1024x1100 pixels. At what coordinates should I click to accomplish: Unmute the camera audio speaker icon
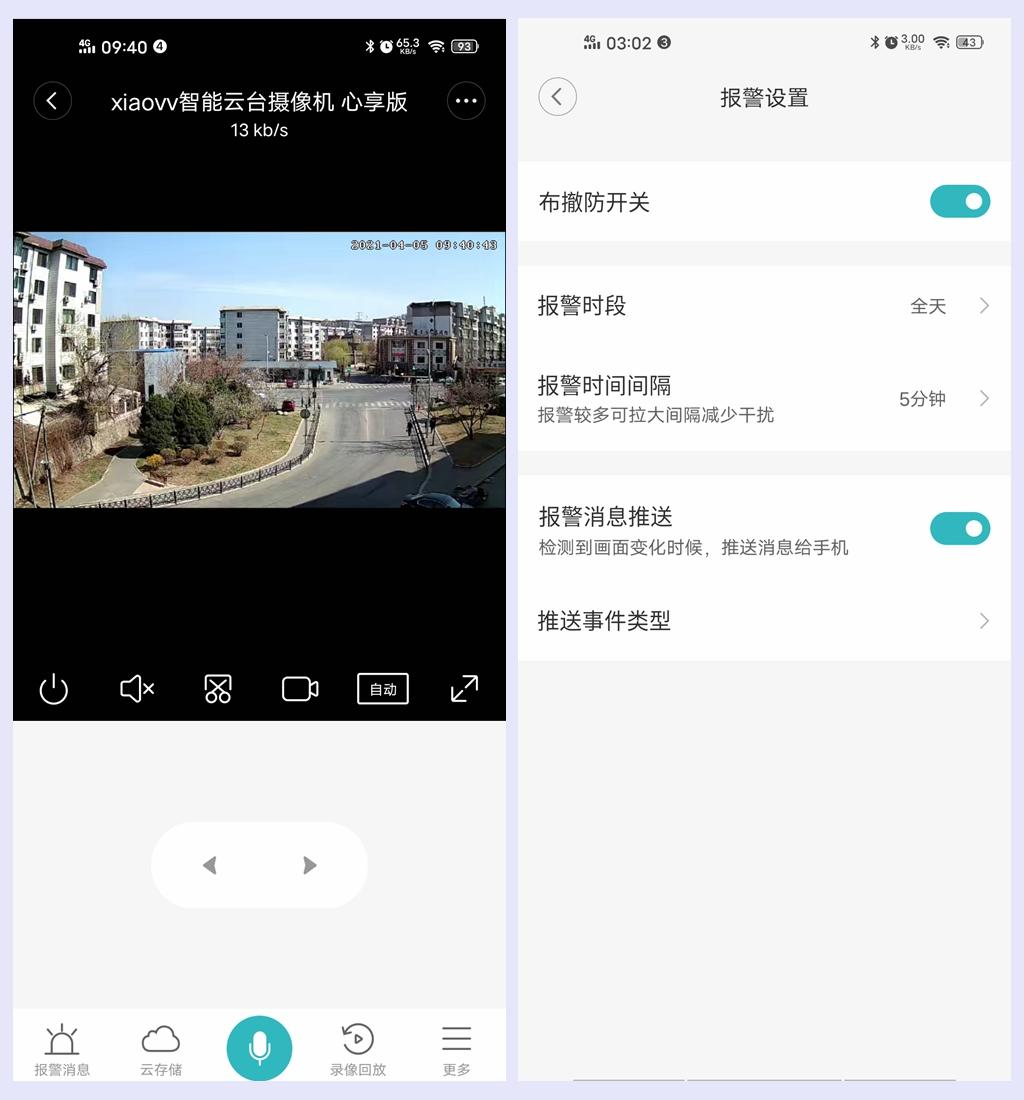[136, 689]
